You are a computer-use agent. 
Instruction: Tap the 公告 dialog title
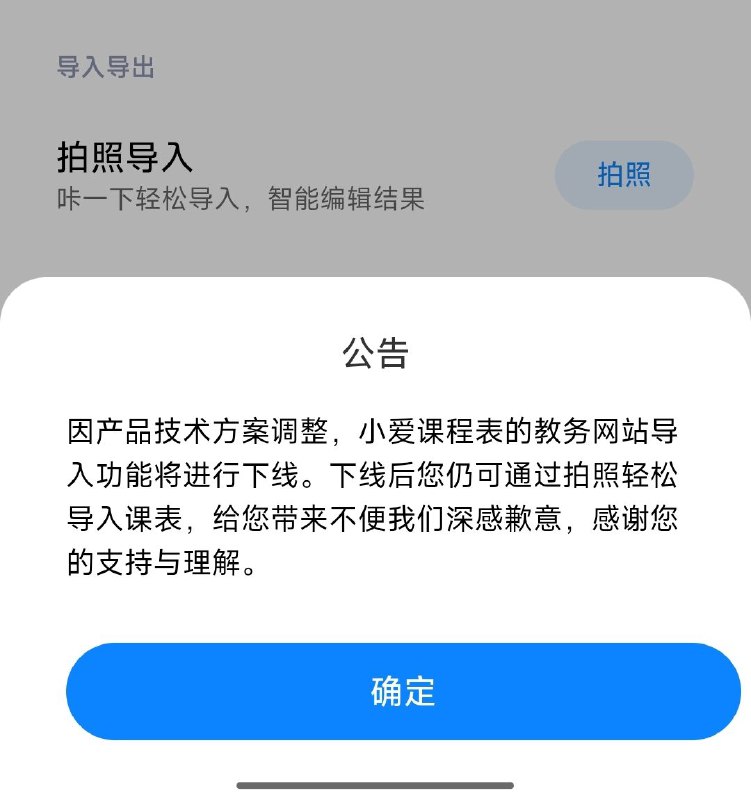[375, 354]
